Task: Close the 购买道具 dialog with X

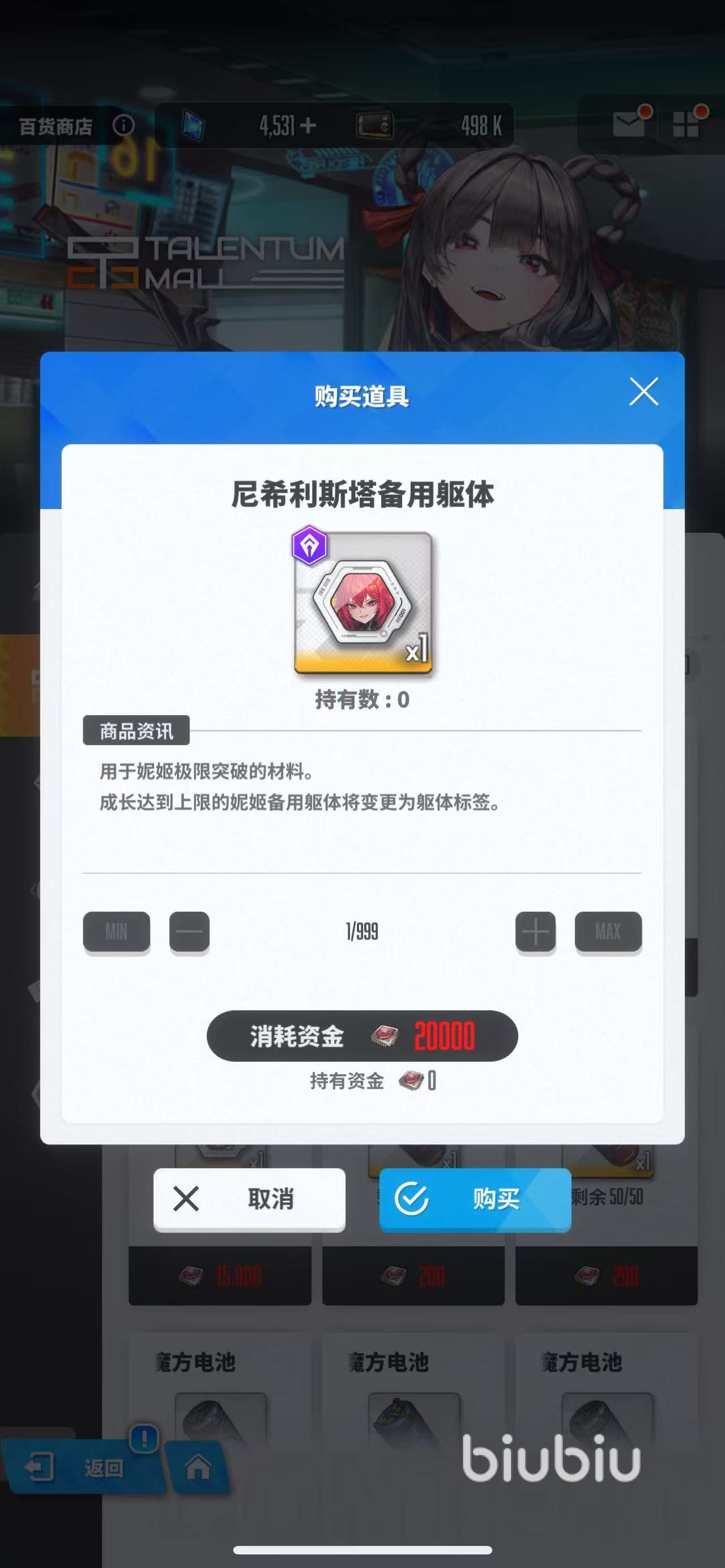Action: 643,391
